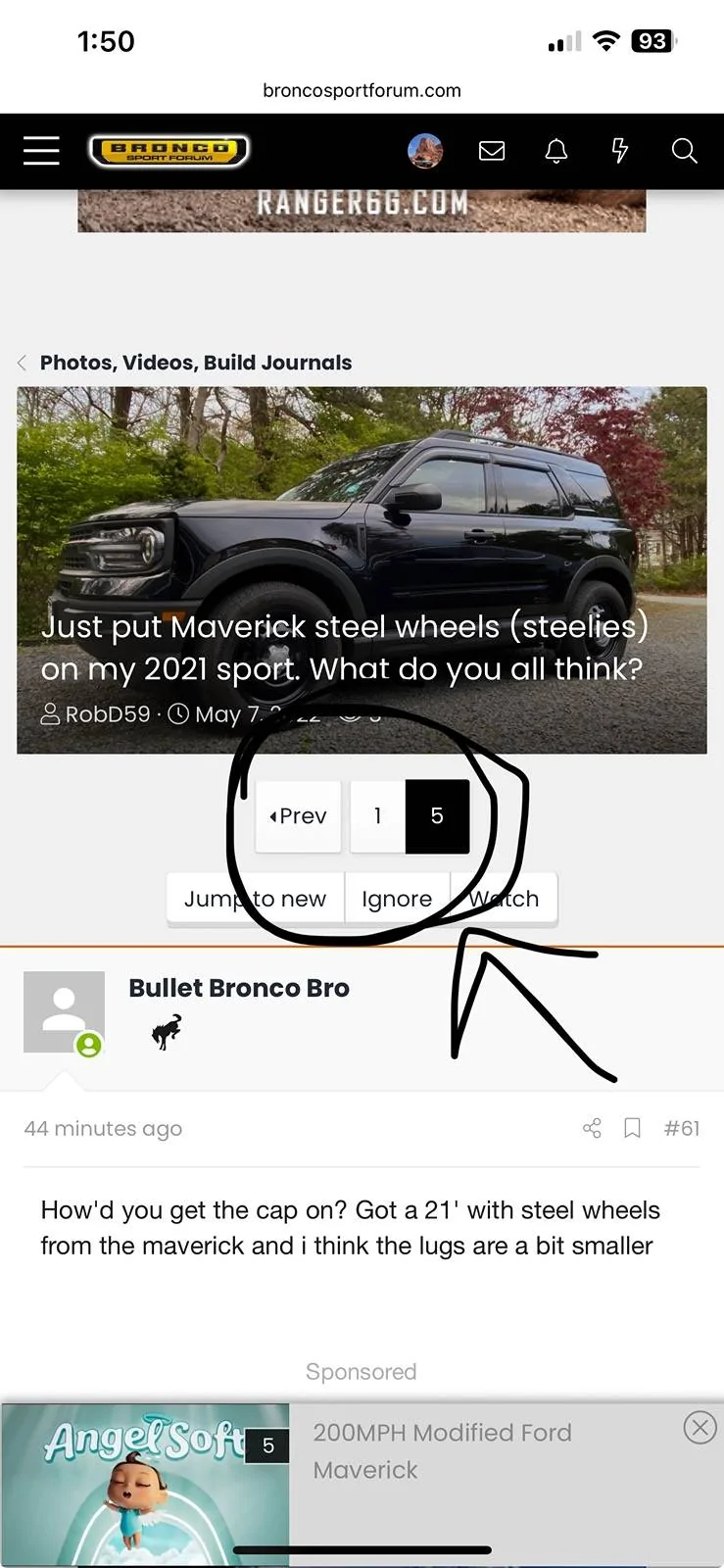Share post #61

click(x=592, y=1128)
